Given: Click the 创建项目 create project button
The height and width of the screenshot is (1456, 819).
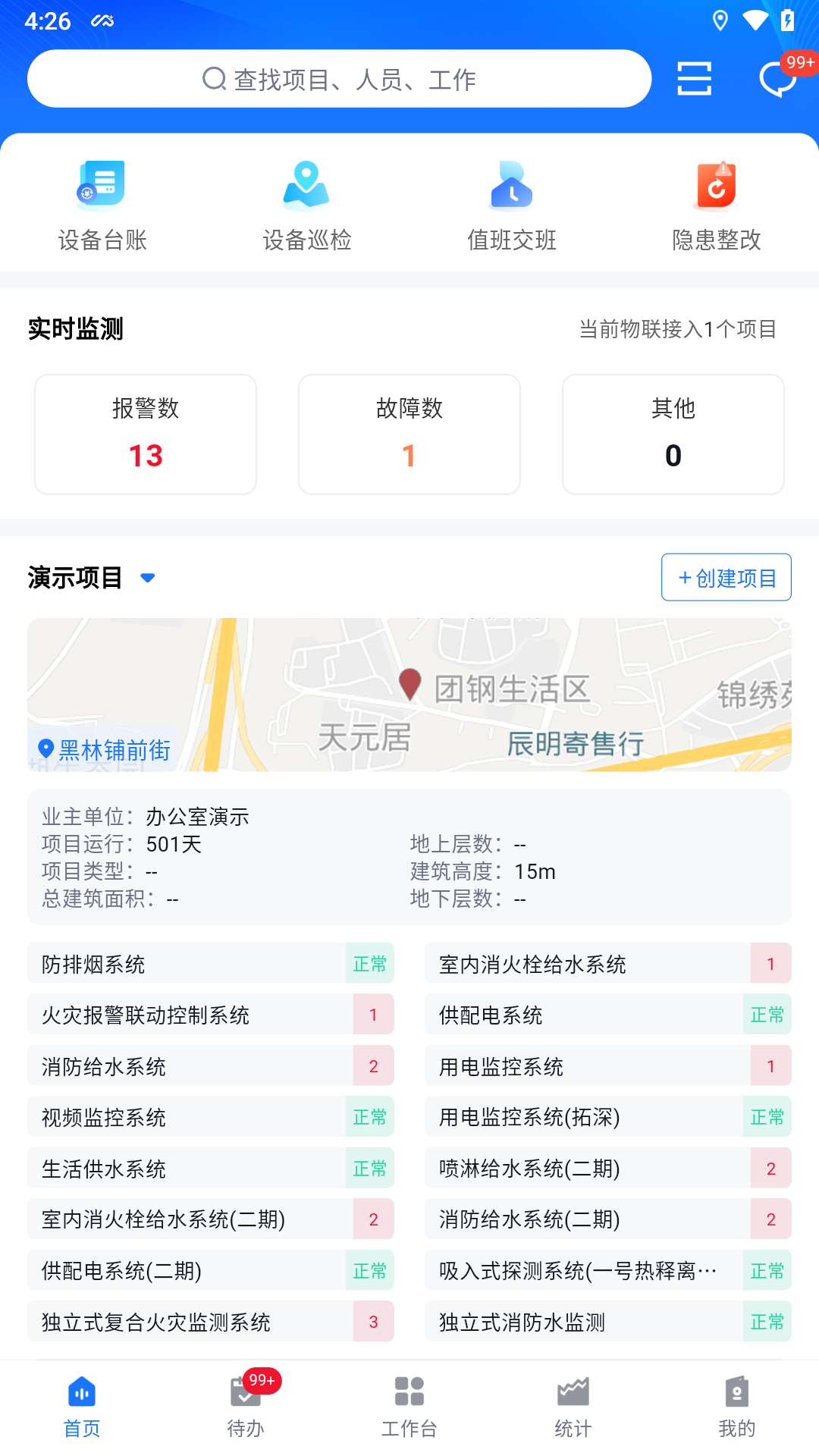Looking at the screenshot, I should [x=725, y=577].
